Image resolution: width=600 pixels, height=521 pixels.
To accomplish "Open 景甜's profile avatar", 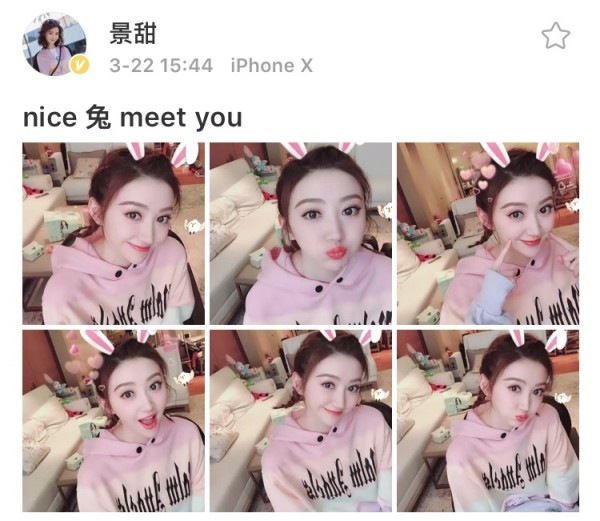I will [x=56, y=46].
